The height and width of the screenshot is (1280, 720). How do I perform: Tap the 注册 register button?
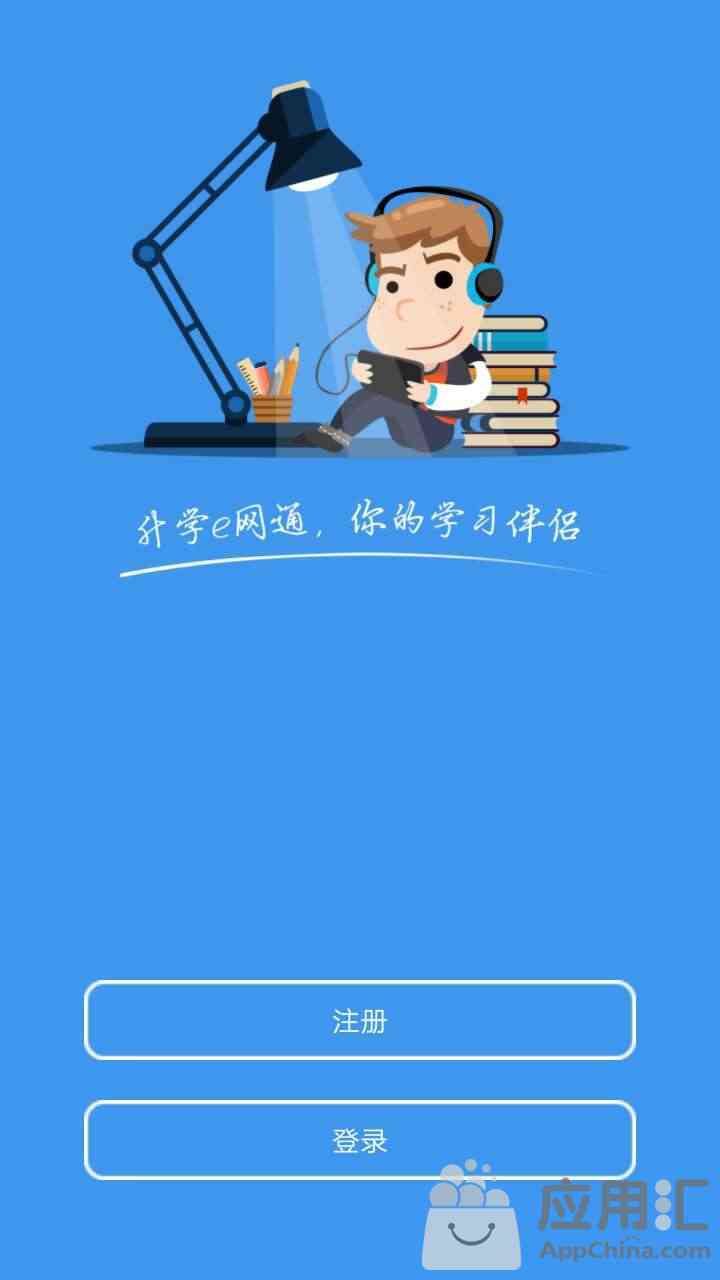click(x=360, y=1020)
